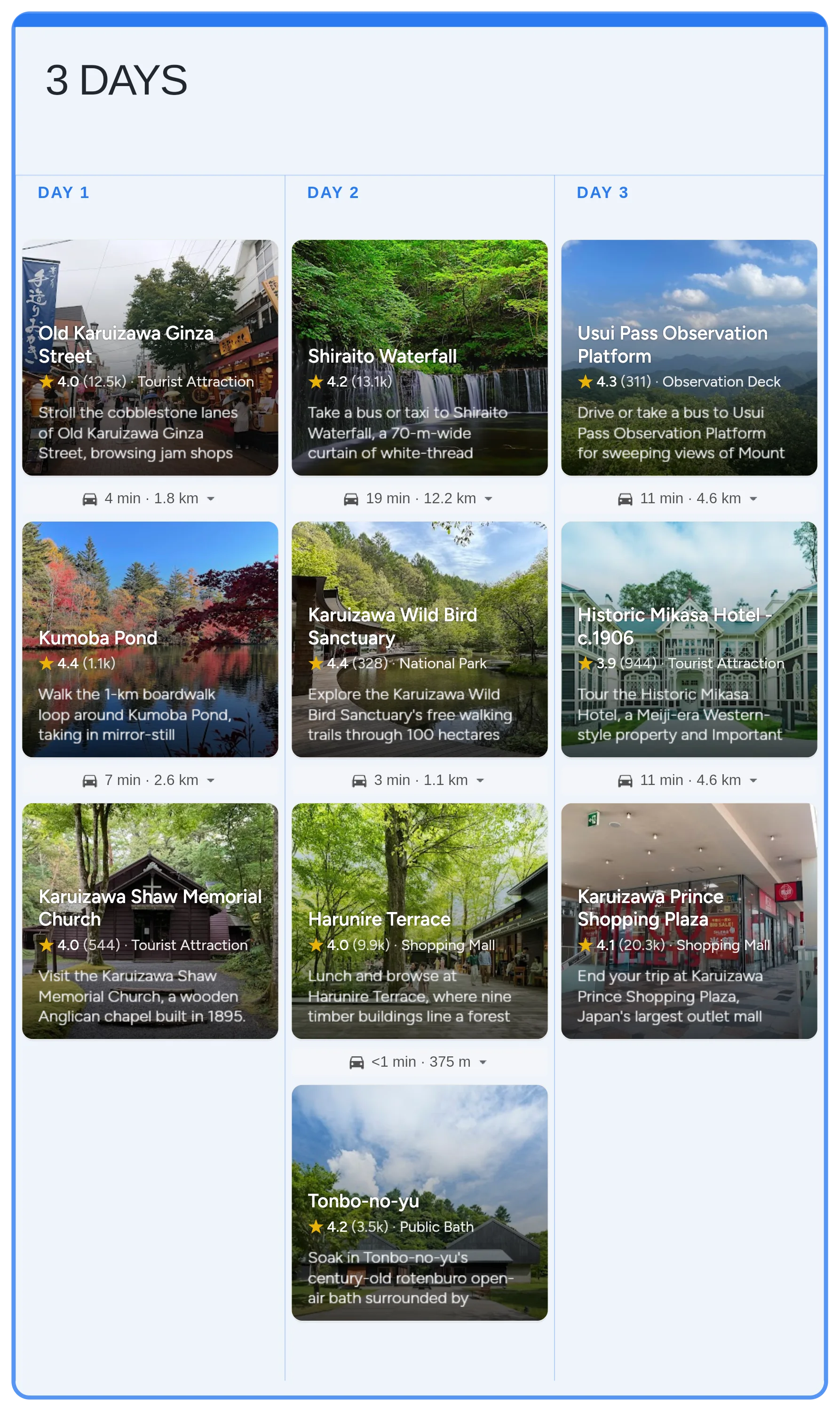The width and height of the screenshot is (840, 1411).
Task: Open the Shiraito Waterfall card
Action: (x=420, y=357)
